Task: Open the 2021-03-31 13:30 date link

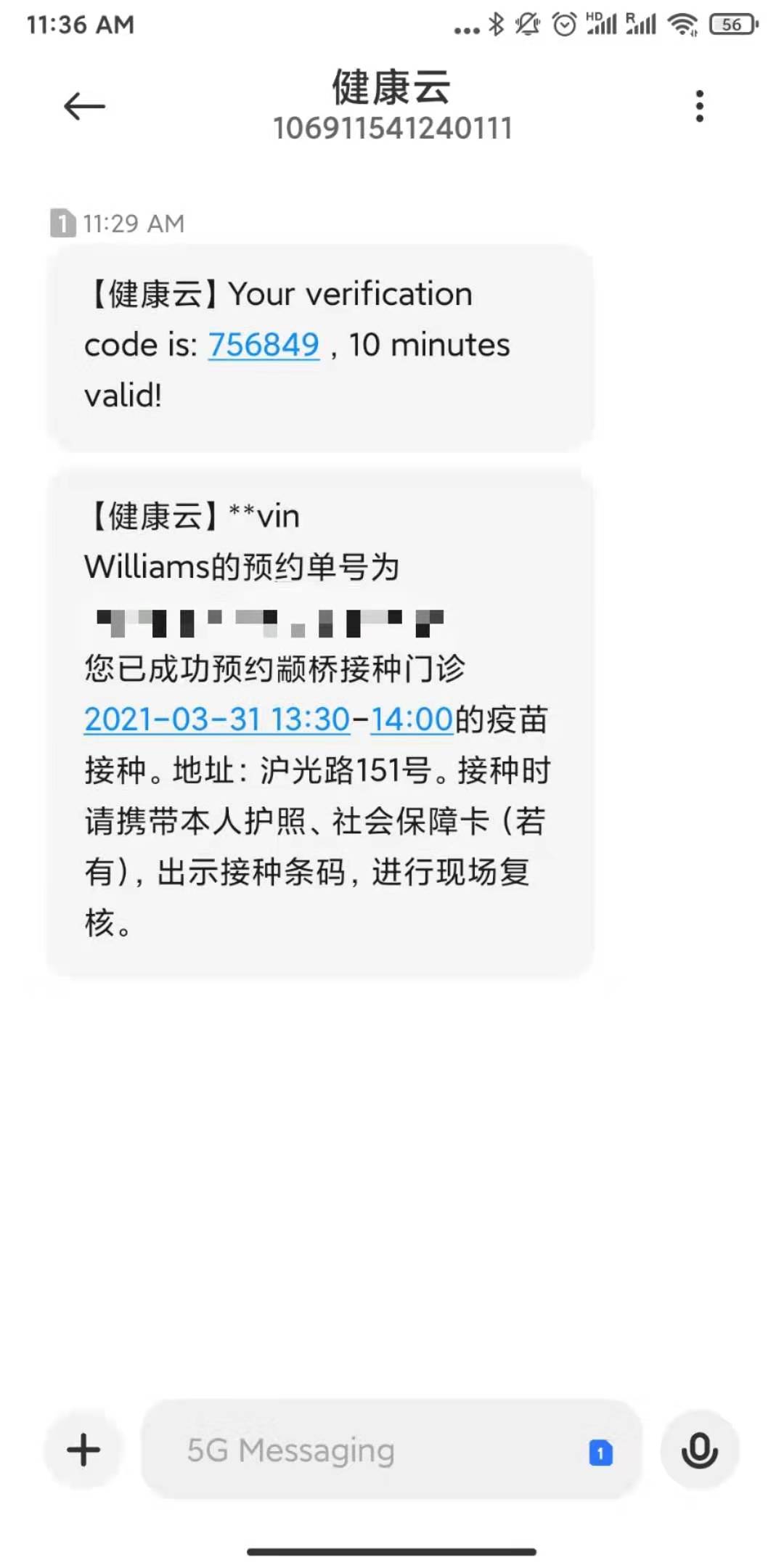Action: [217, 719]
